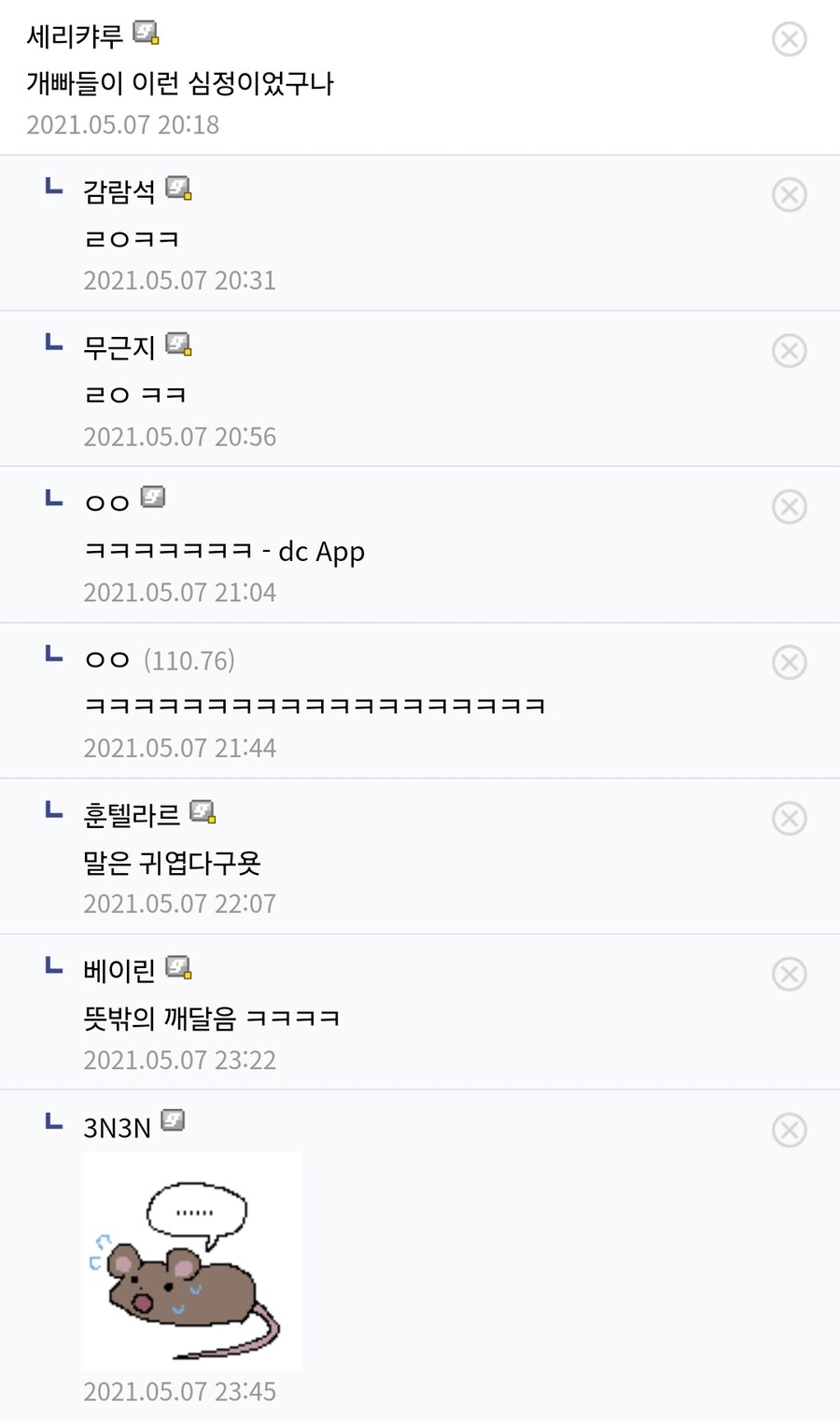Delete the comment by 무근지
This screenshot has width=840, height=1421.
click(x=790, y=350)
